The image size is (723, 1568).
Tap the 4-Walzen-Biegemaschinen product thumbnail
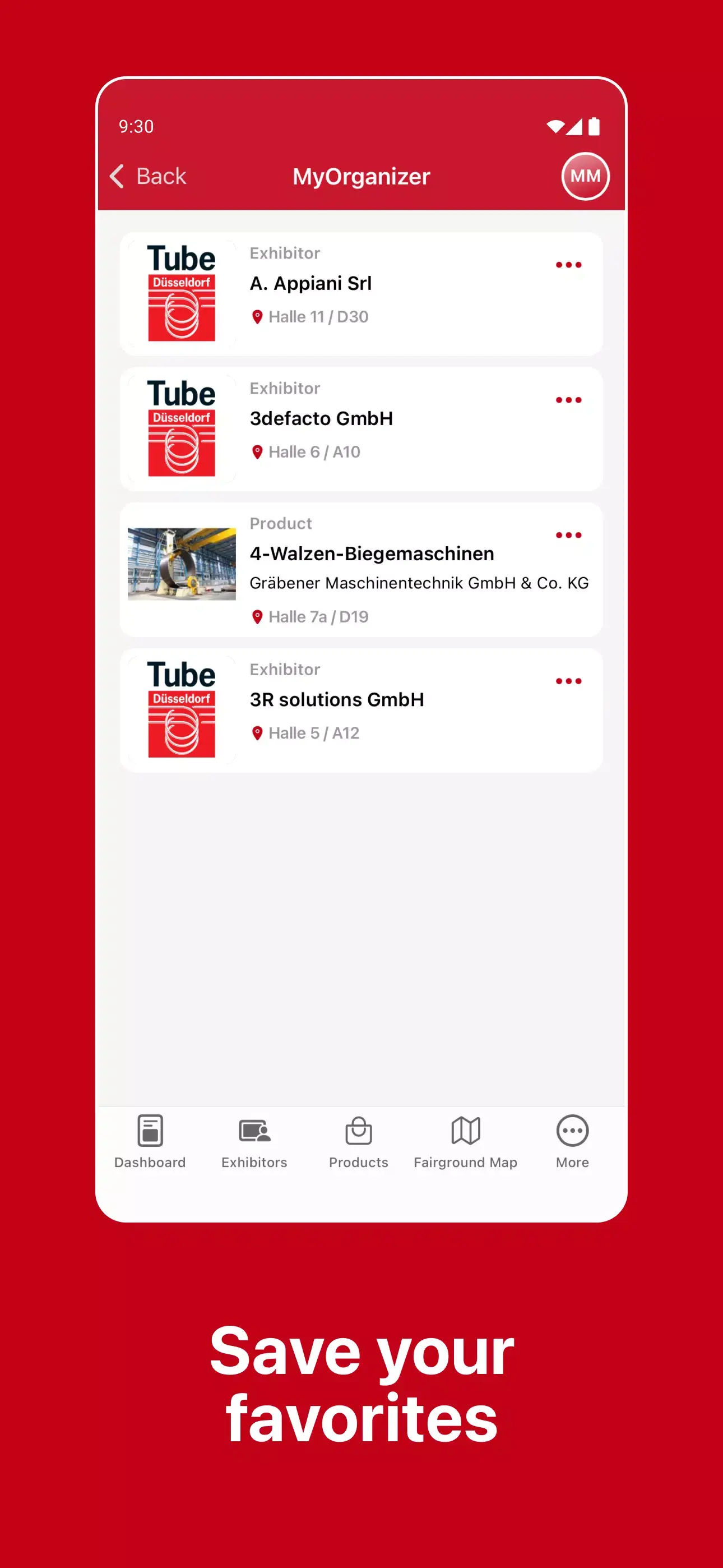point(180,565)
